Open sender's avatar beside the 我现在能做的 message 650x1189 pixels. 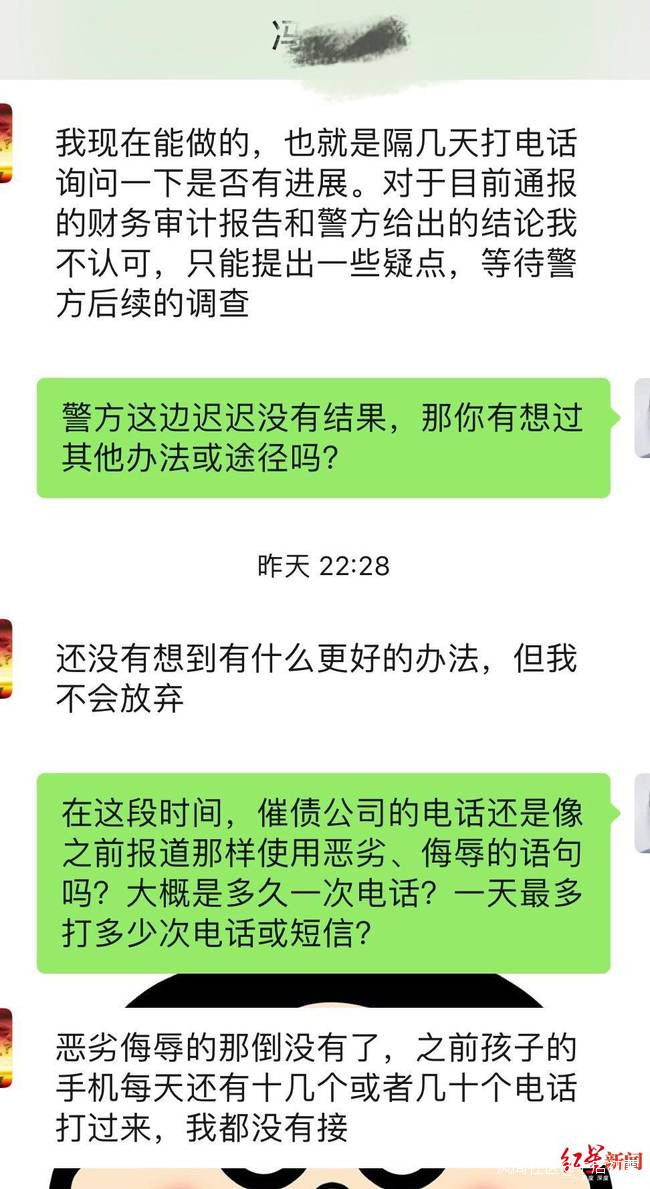pyautogui.click(x=5, y=143)
